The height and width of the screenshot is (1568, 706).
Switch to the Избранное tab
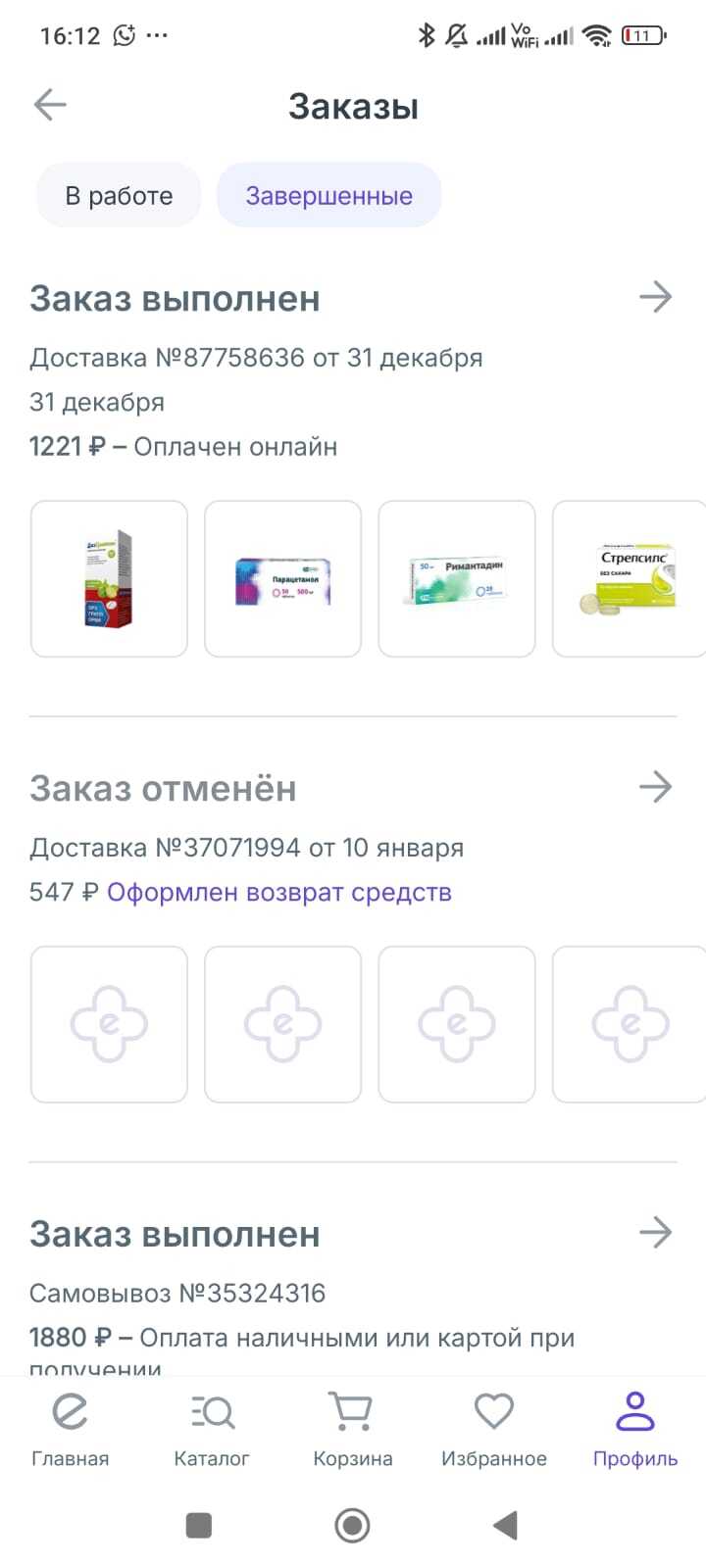point(493,1431)
